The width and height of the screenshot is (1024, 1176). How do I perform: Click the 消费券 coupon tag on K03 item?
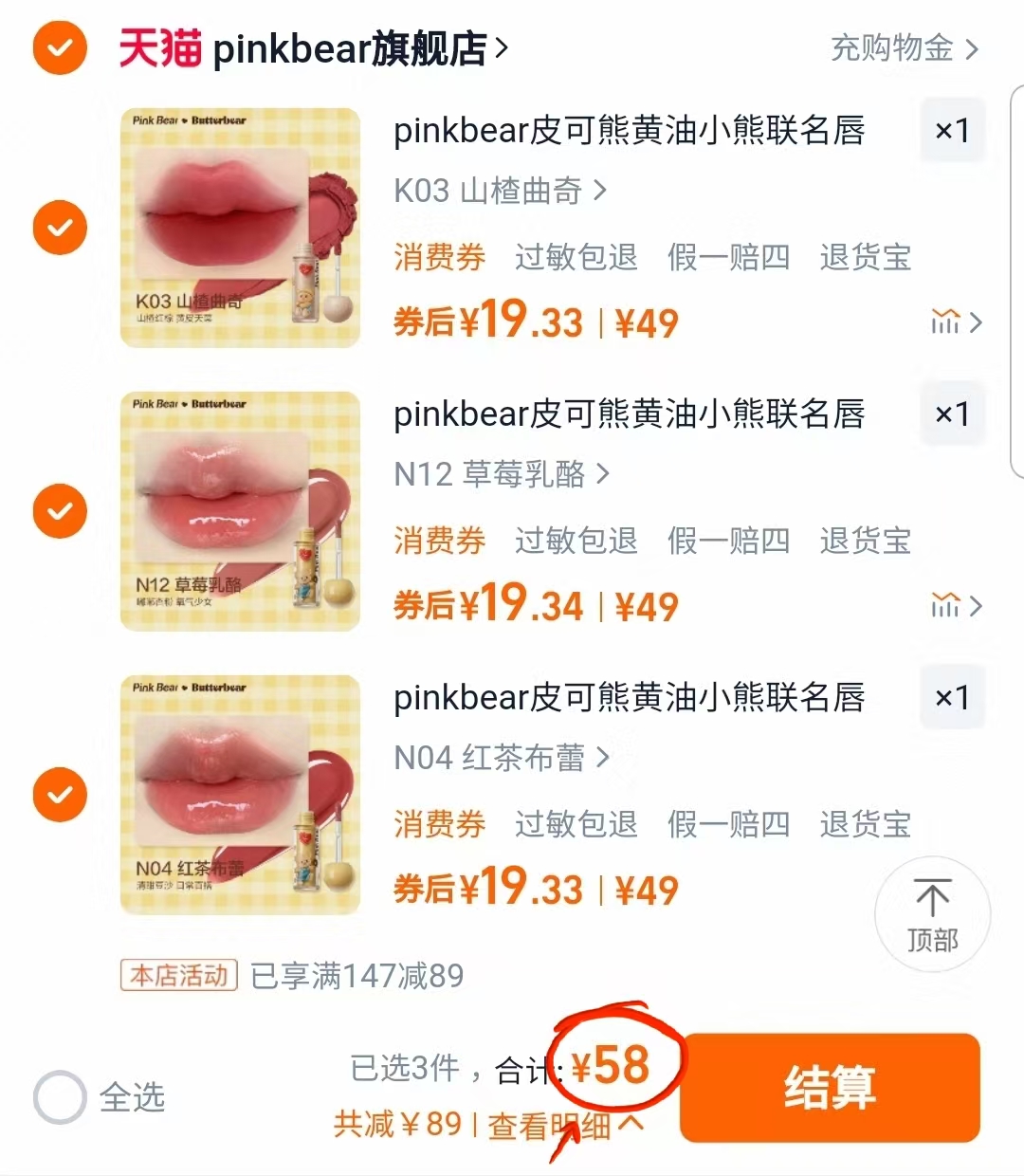(439, 257)
